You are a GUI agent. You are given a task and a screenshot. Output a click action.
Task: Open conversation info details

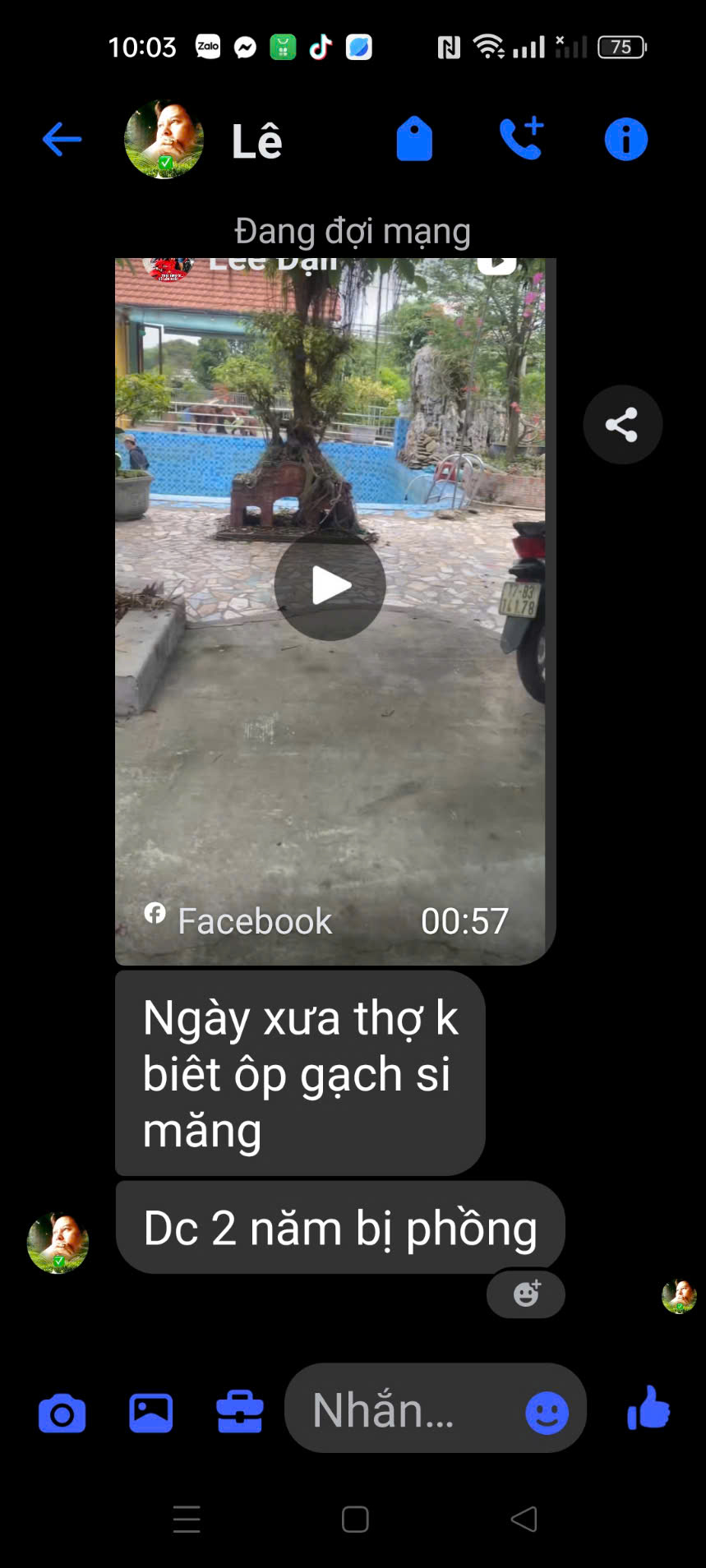point(625,139)
